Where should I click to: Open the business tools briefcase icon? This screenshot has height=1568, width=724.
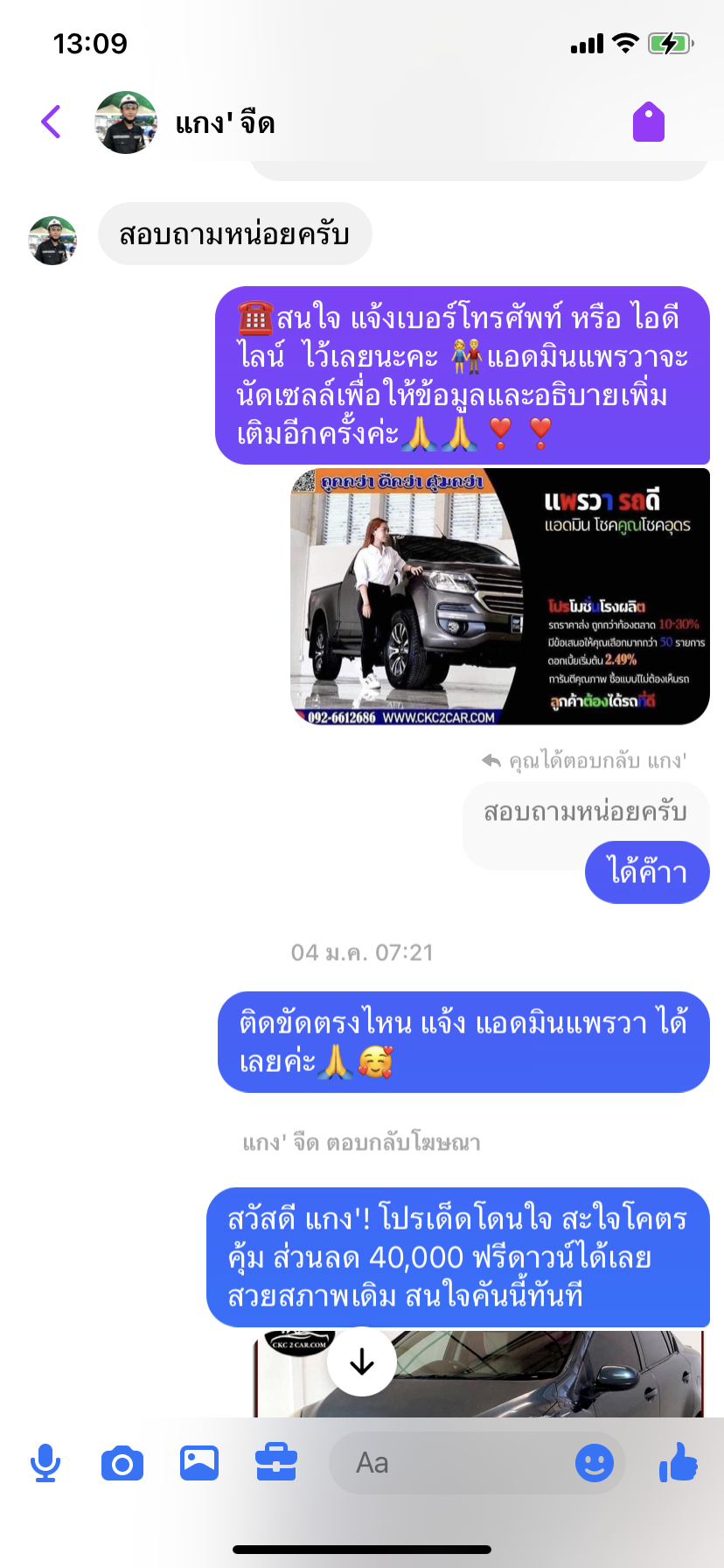(276, 1463)
